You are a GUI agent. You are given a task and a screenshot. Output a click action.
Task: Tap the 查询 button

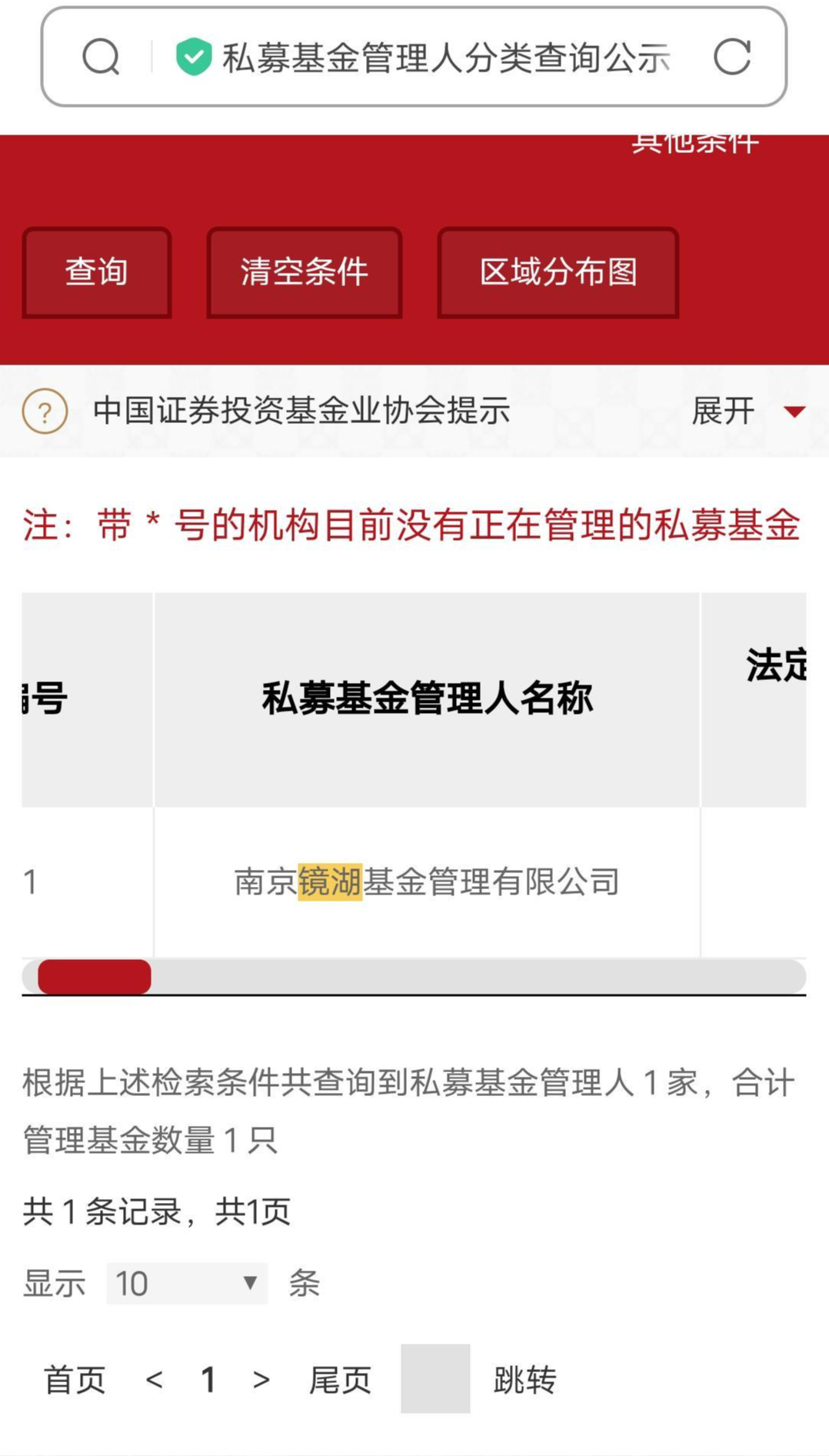[x=97, y=272]
